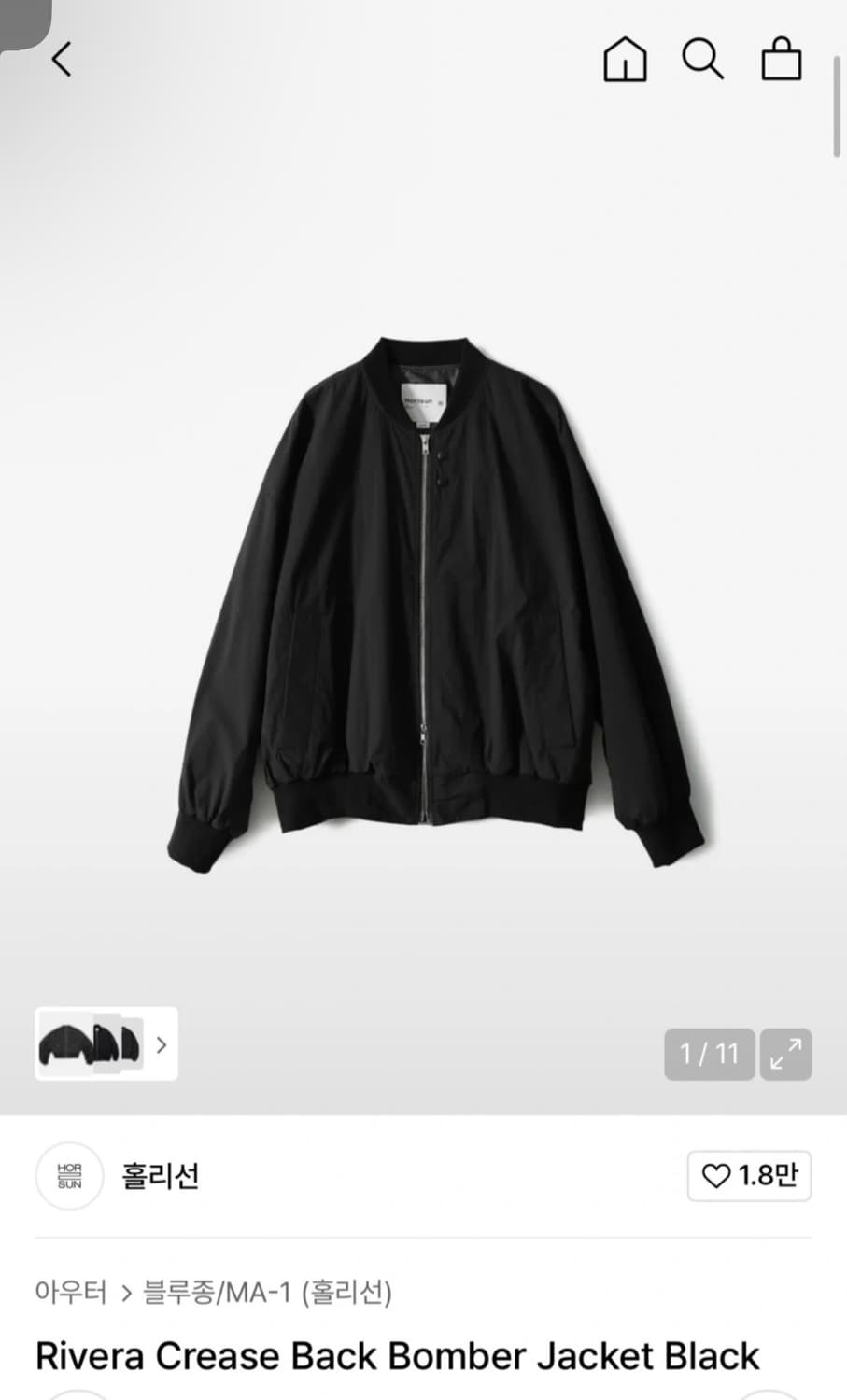
Task: Open the shopping bag
Action: 781,60
